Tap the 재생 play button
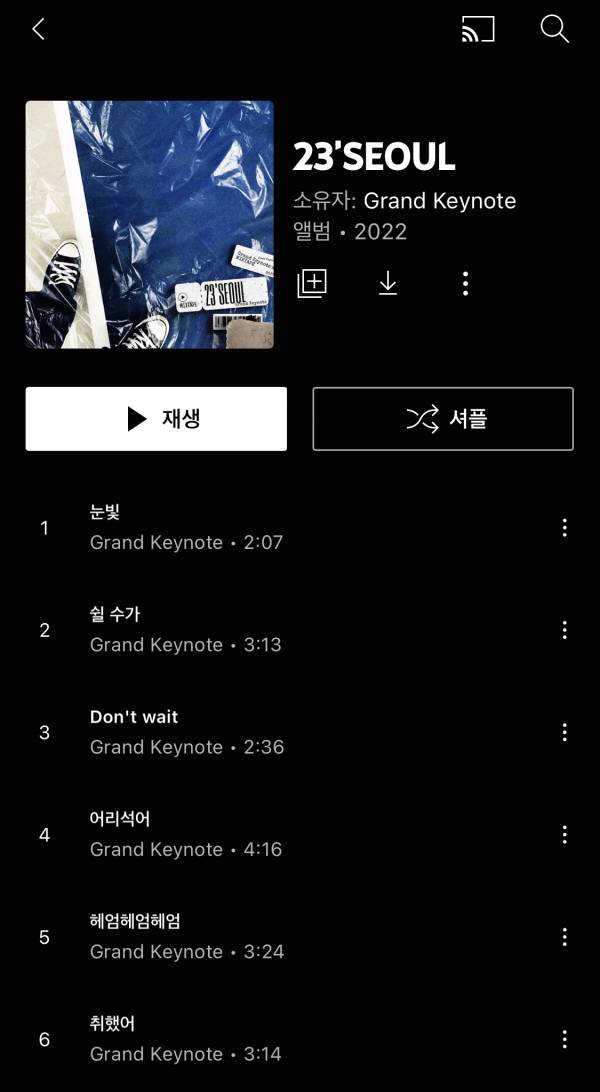 click(156, 419)
